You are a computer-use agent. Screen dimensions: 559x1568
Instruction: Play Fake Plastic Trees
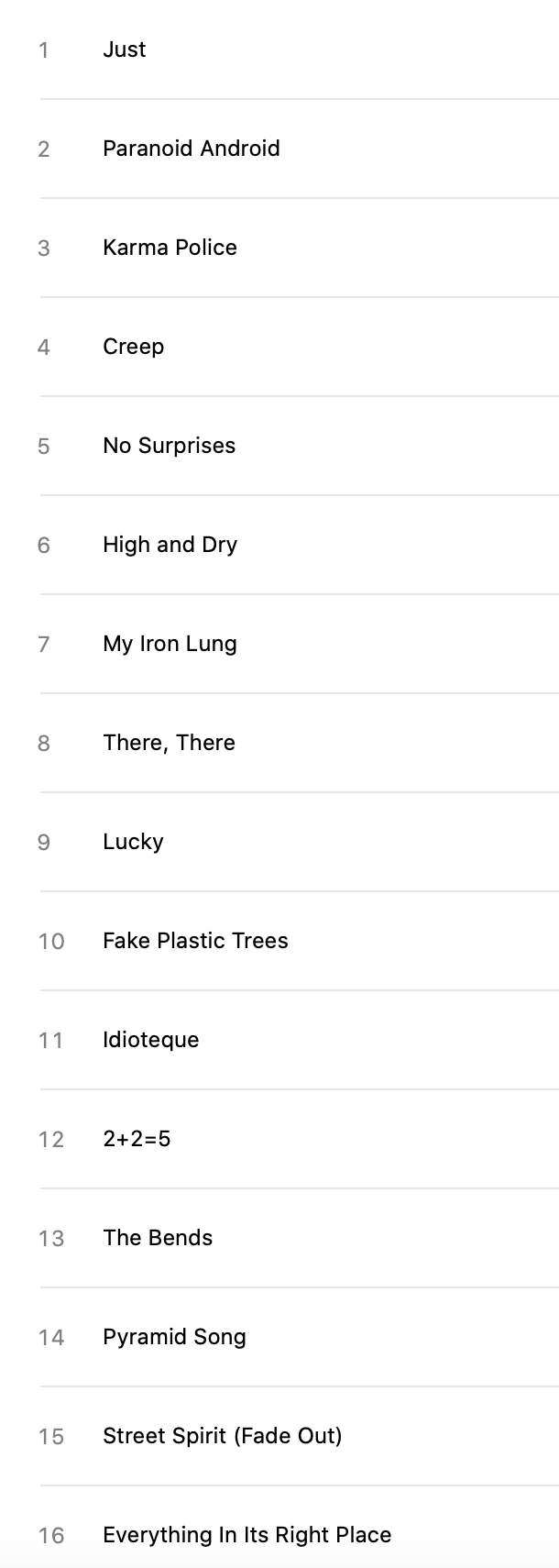pos(195,941)
